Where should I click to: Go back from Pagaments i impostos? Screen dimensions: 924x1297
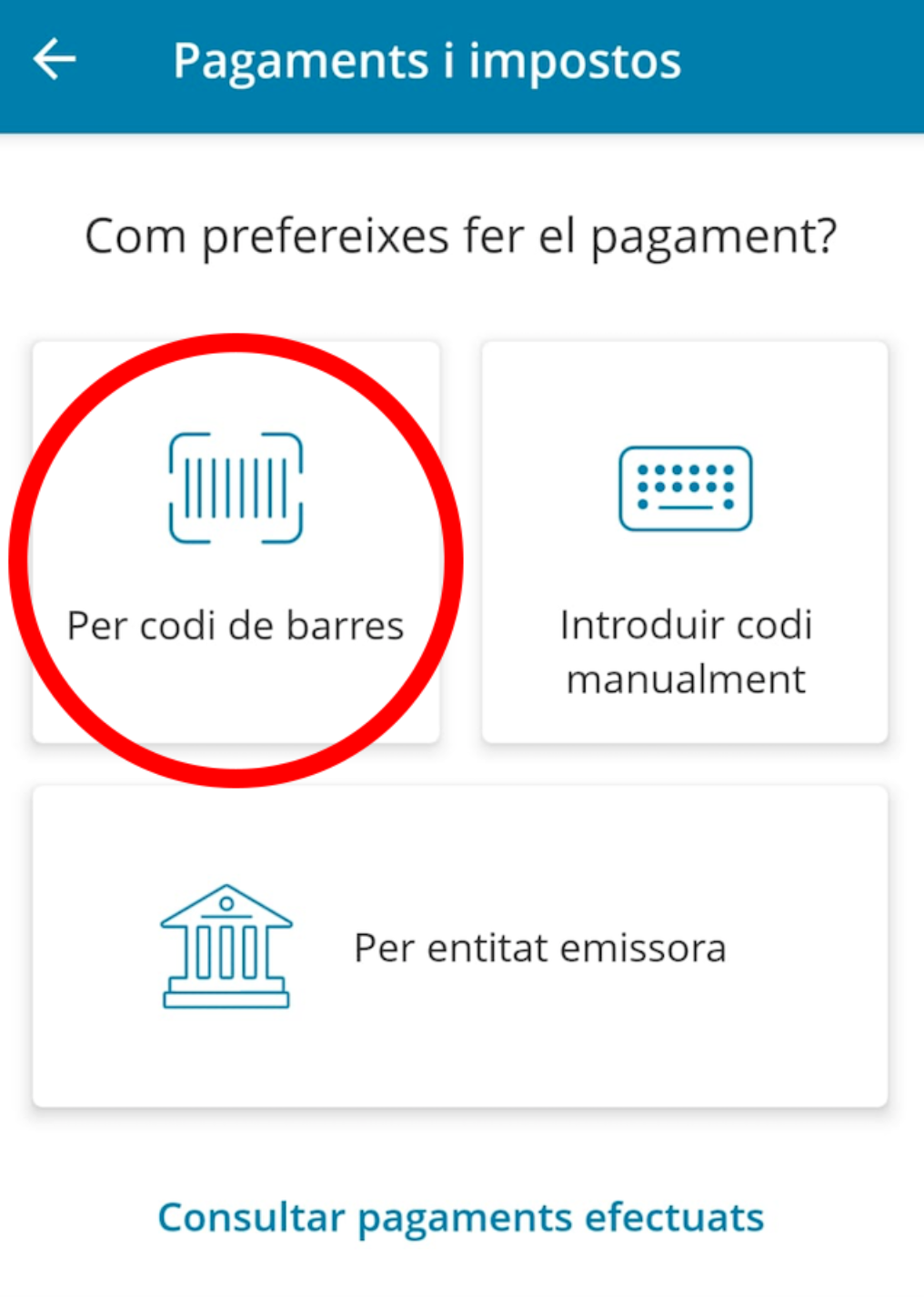pyautogui.click(x=55, y=60)
